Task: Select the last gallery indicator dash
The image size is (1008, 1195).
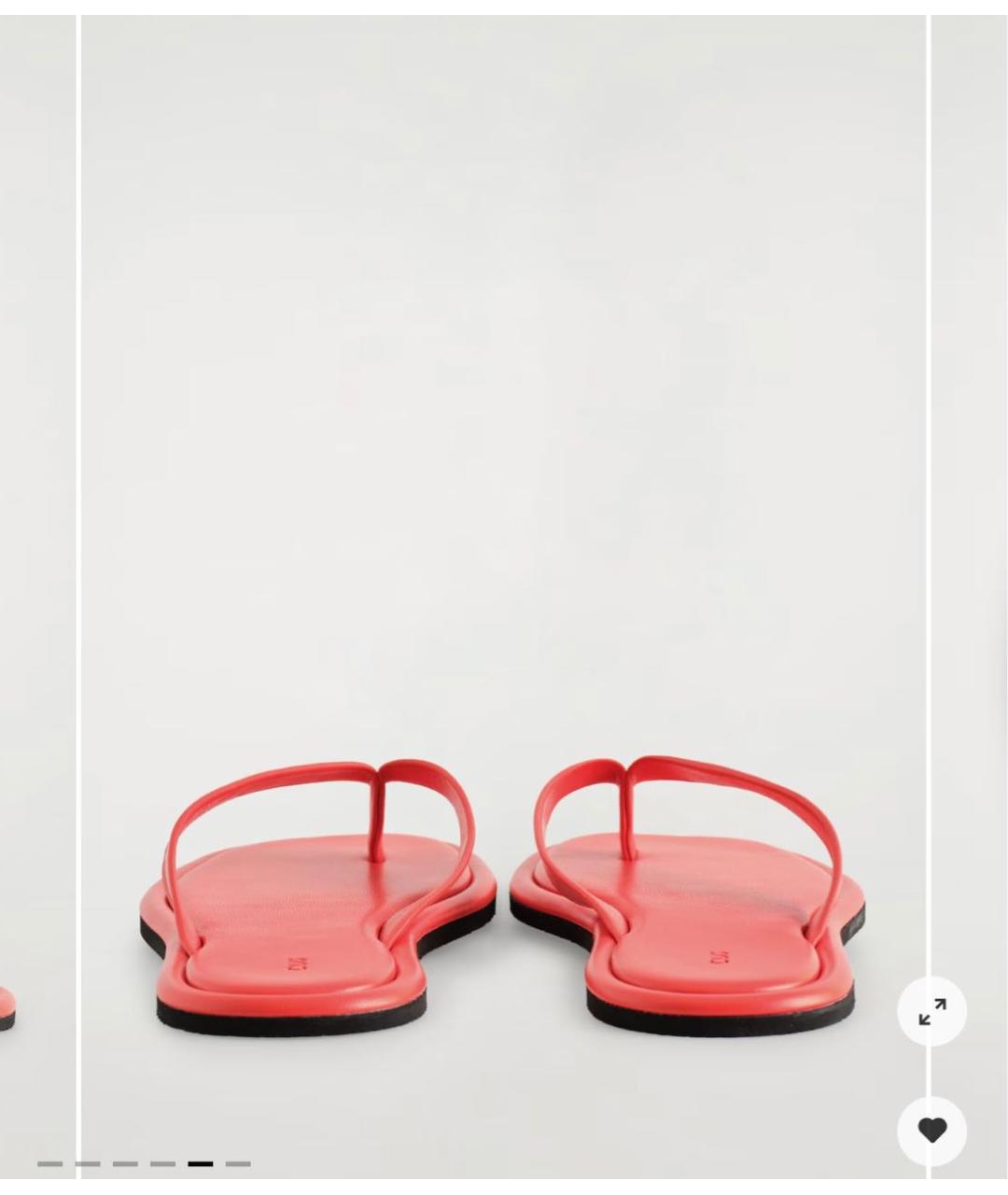Action: [238, 1164]
